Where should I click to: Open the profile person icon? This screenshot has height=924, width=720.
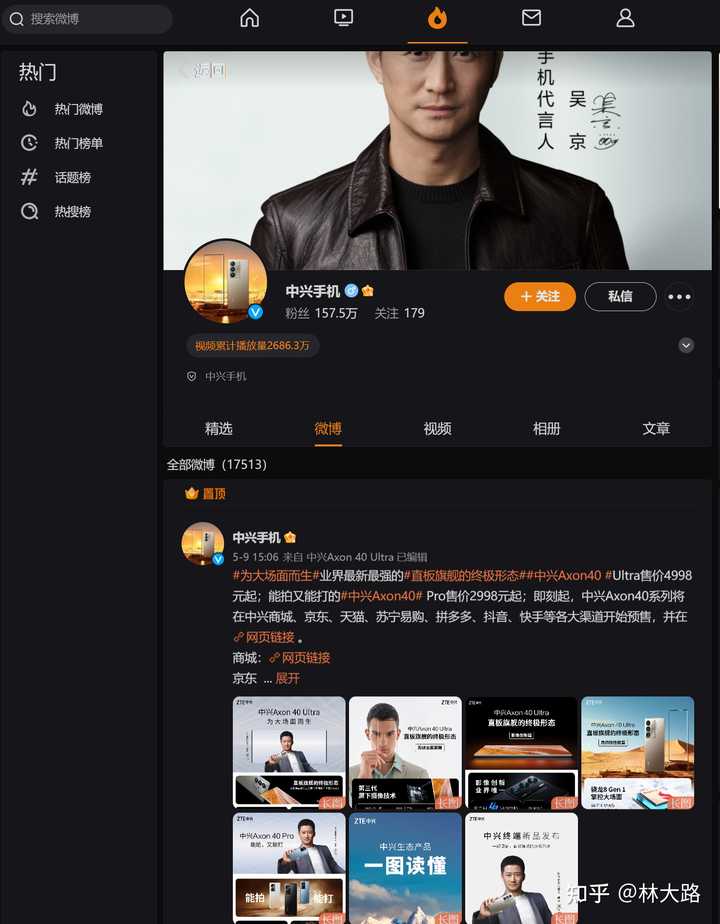(625, 18)
